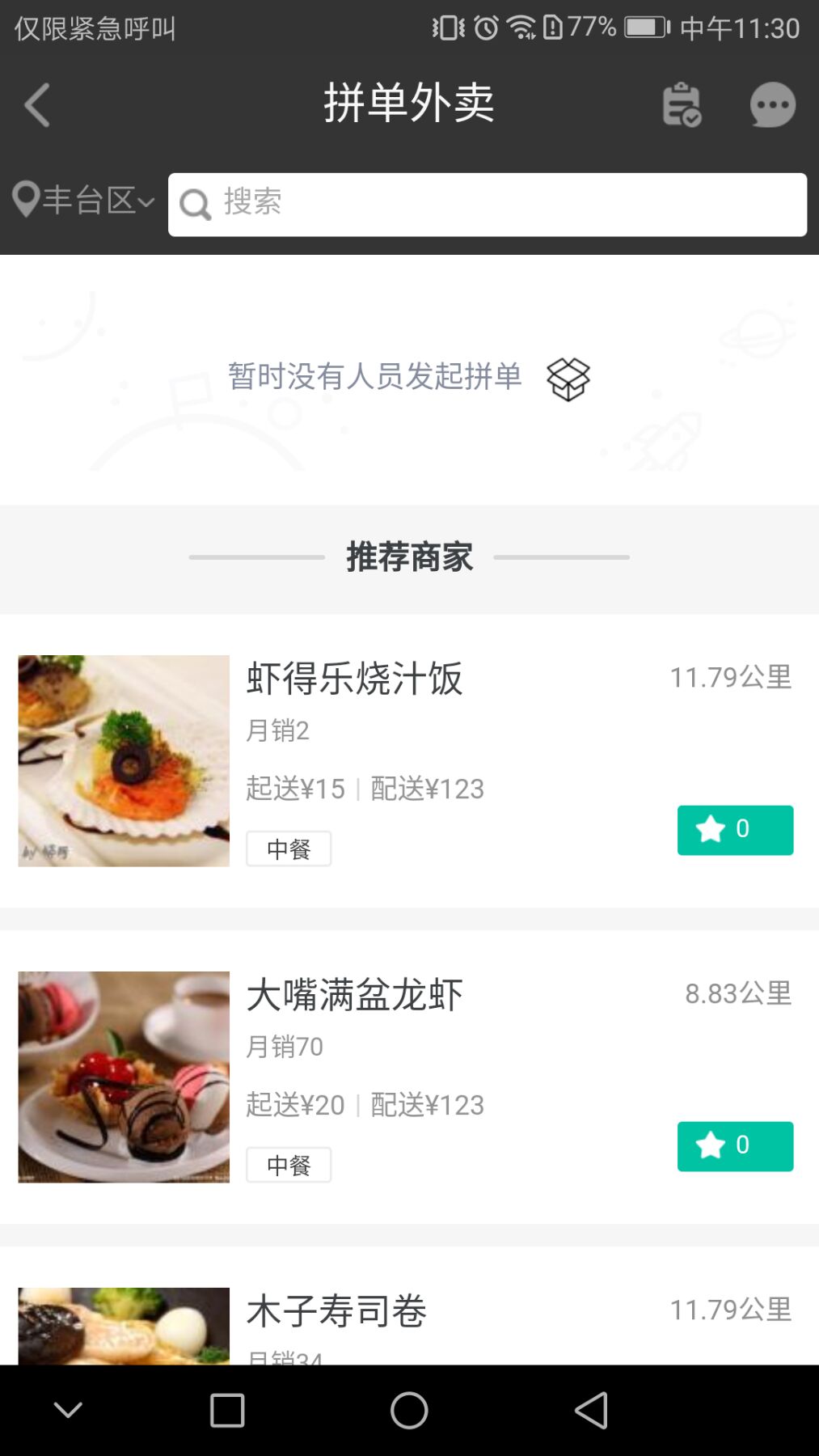The image size is (819, 1456).
Task: Tap the star button for 虾得乐烧汁饭
Action: click(x=735, y=830)
